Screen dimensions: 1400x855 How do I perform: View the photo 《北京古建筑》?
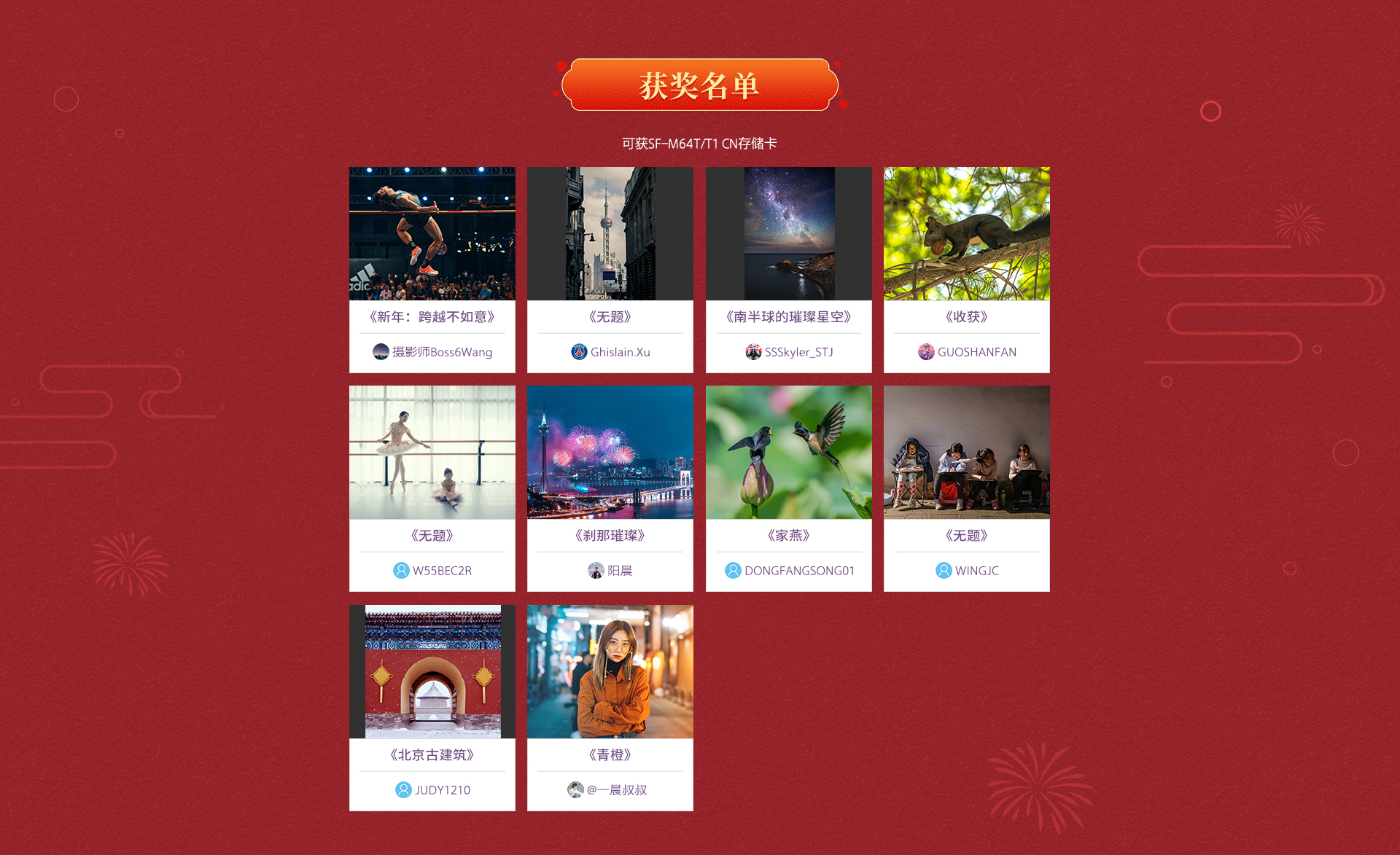coord(432,671)
